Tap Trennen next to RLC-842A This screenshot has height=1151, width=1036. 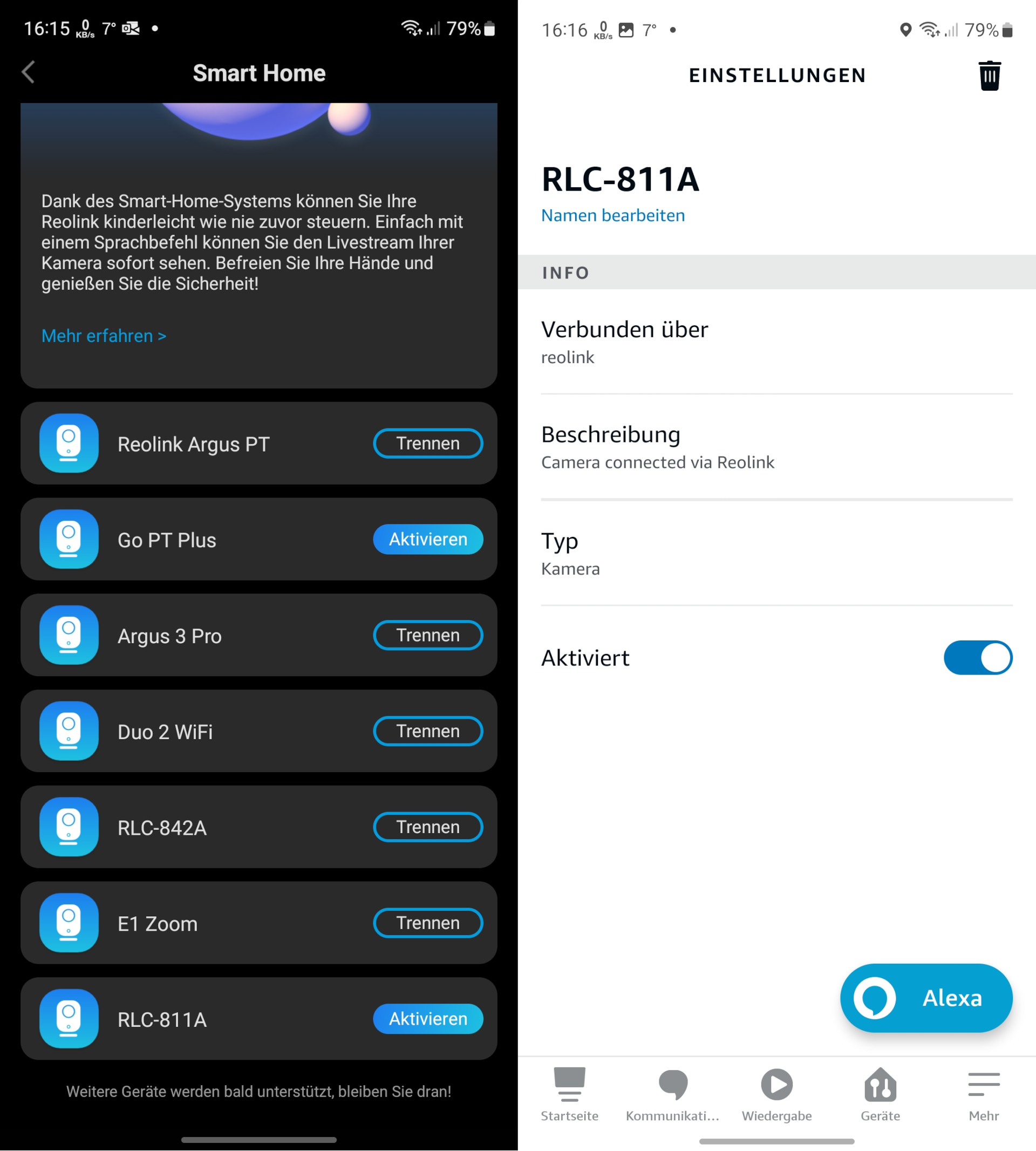(x=427, y=827)
